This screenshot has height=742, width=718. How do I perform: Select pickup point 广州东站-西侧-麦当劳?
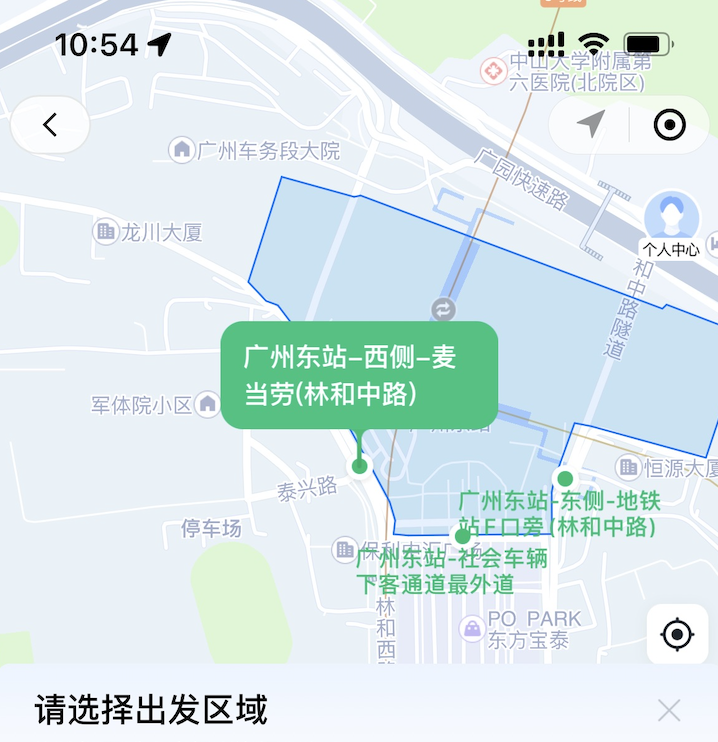(x=359, y=376)
